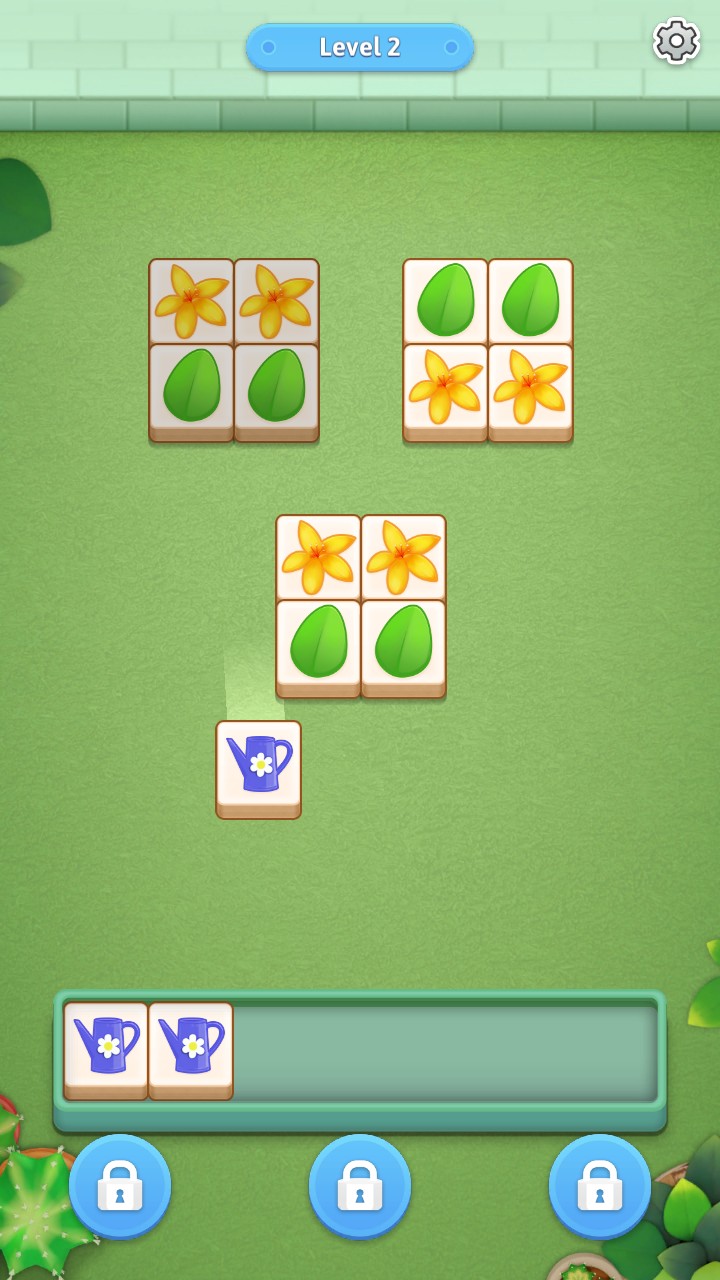The width and height of the screenshot is (720, 1280).
Task: Tap the watering can tile on the lawn
Action: point(258,766)
